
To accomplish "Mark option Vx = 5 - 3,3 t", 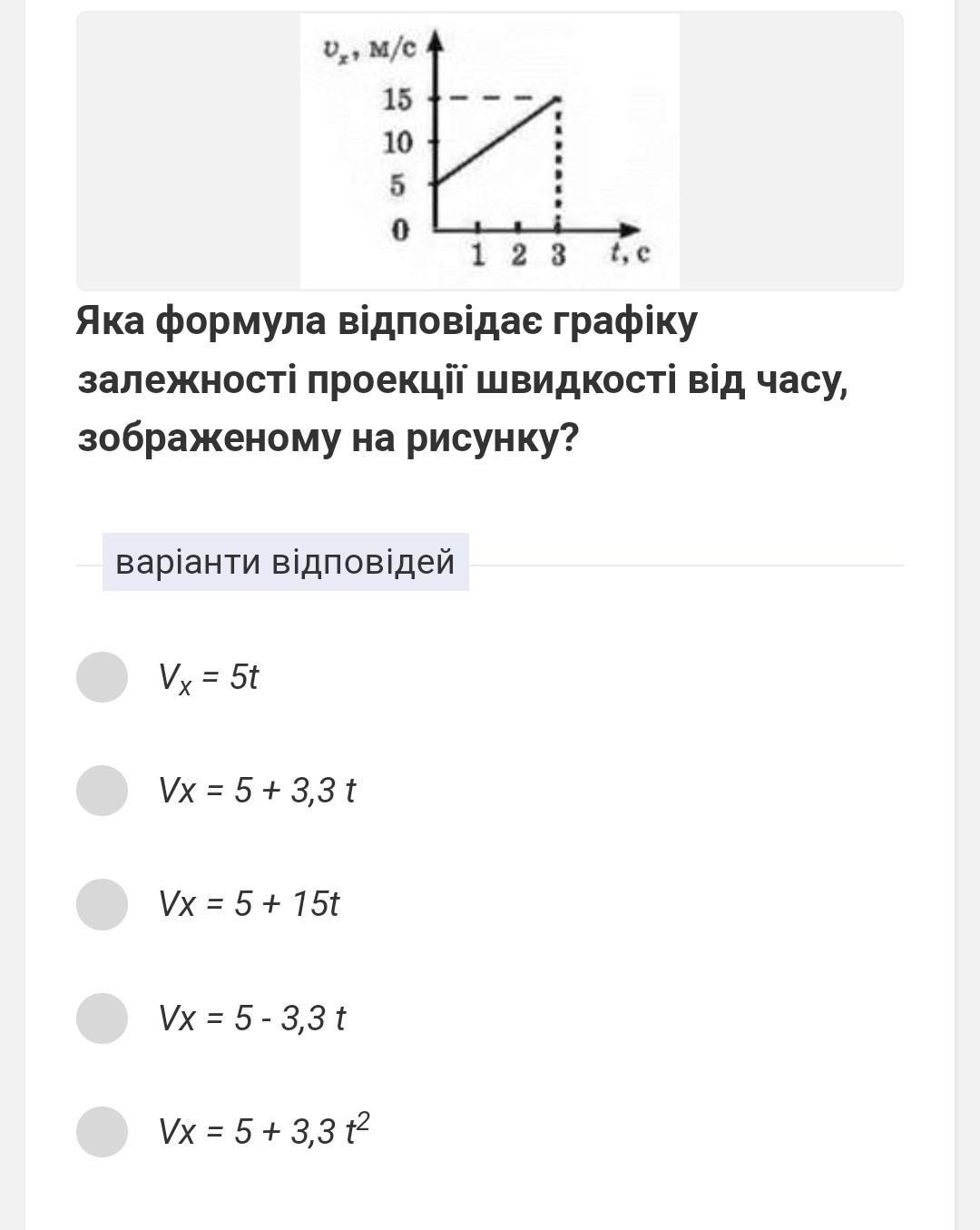I will [102, 1018].
